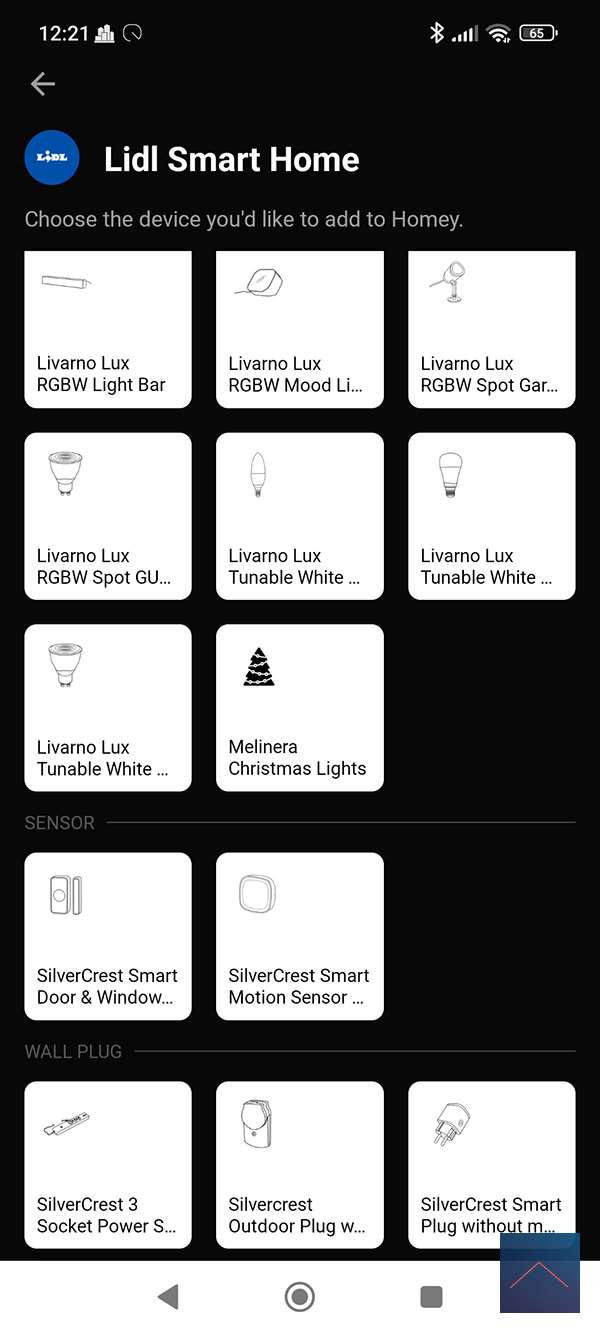Add Livarno Lux RGBW Spot Garden device

pyautogui.click(x=492, y=330)
